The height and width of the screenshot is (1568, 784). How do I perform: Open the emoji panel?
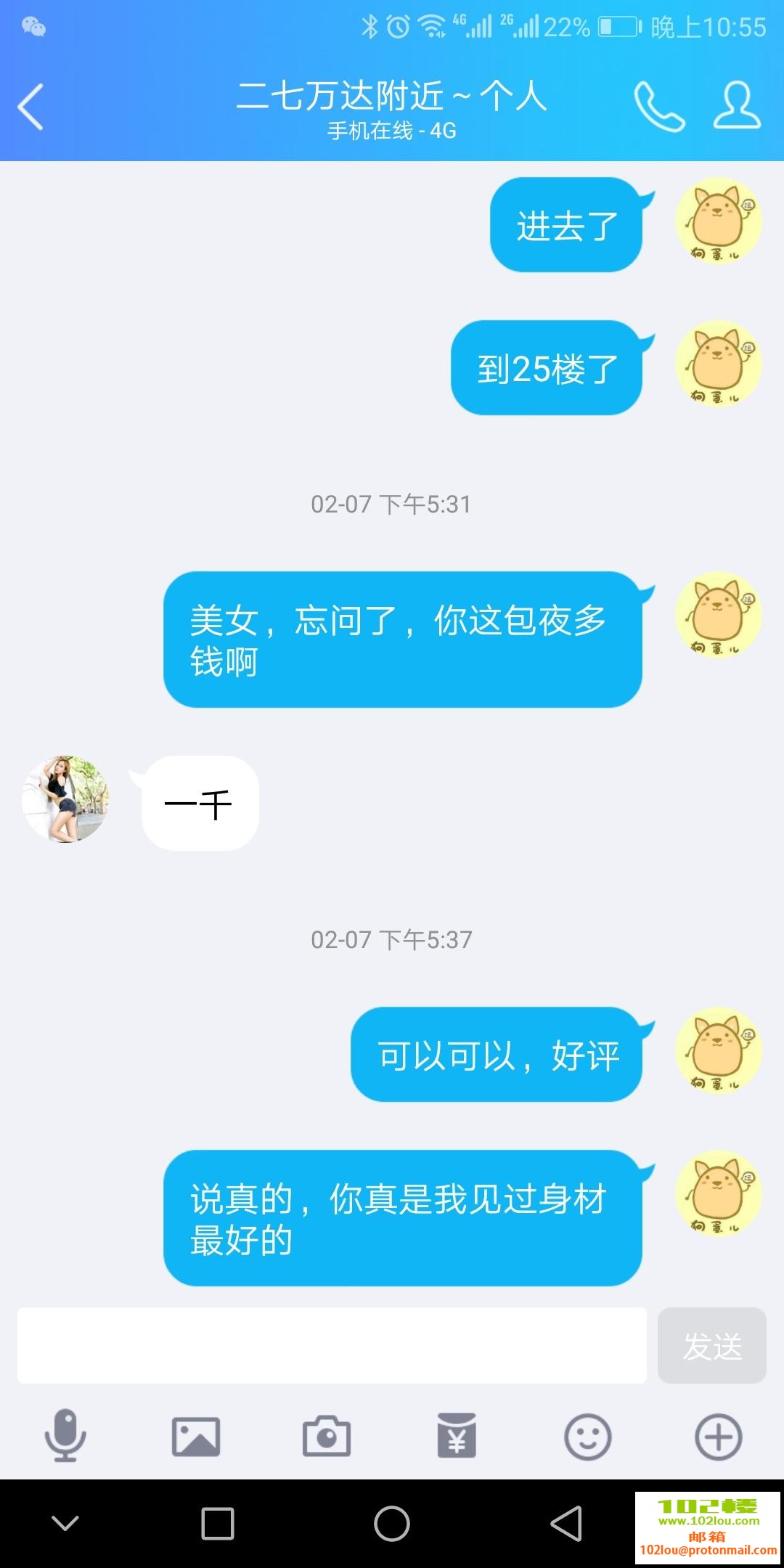click(587, 1437)
